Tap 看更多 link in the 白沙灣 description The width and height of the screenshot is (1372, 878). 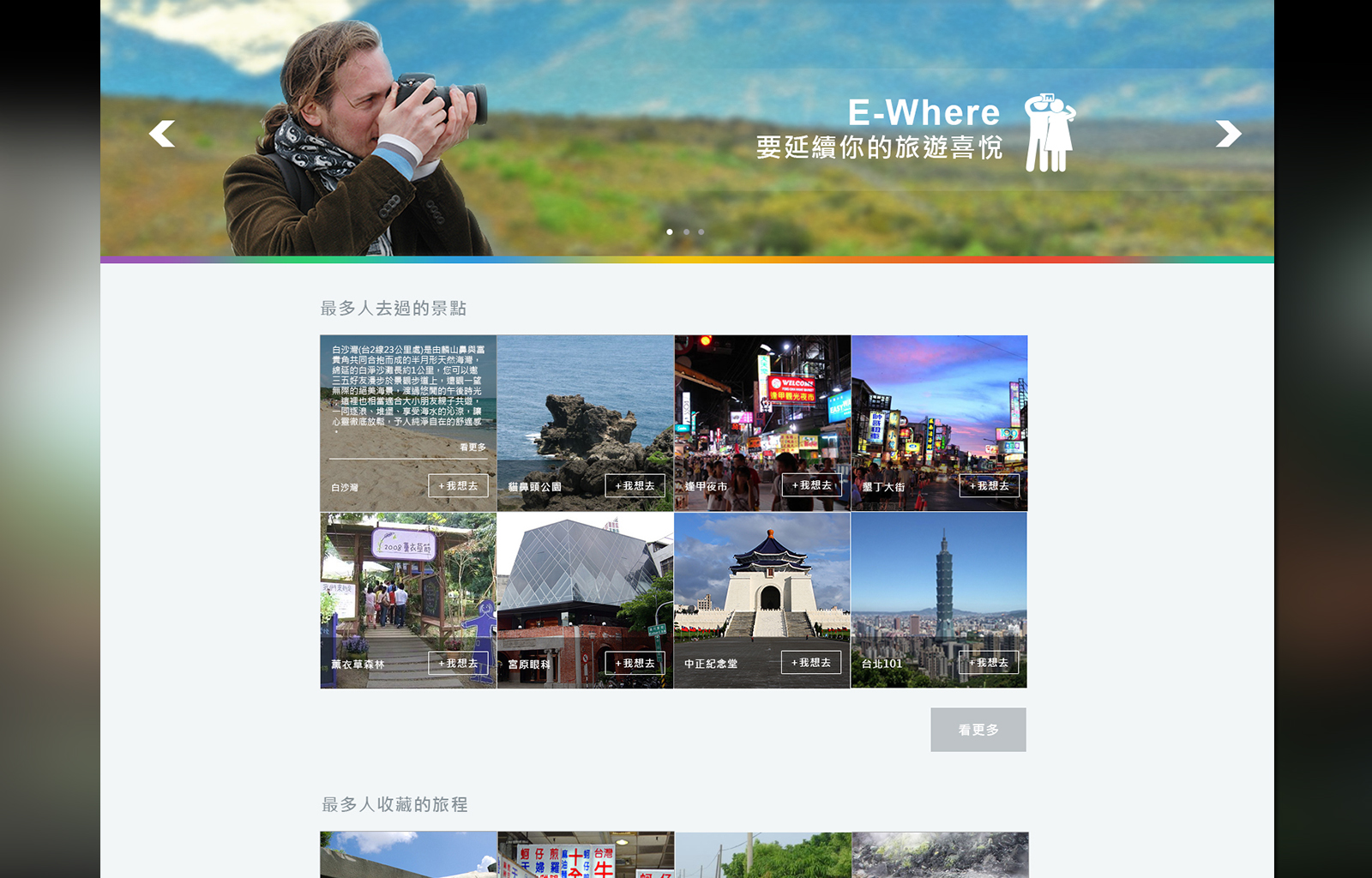coord(472,448)
